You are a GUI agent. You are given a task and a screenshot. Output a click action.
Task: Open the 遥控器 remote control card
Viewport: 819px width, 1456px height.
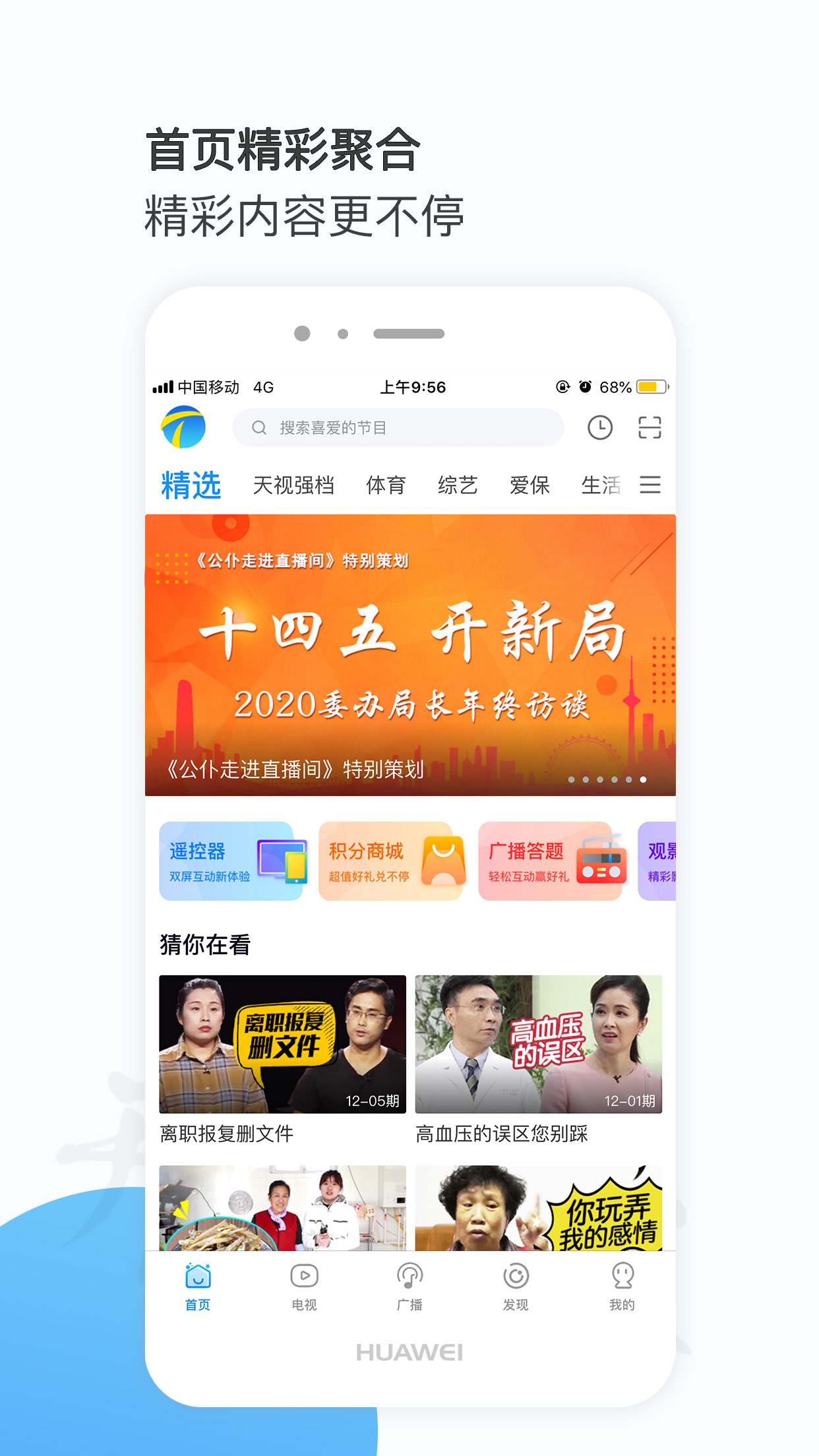[232, 859]
